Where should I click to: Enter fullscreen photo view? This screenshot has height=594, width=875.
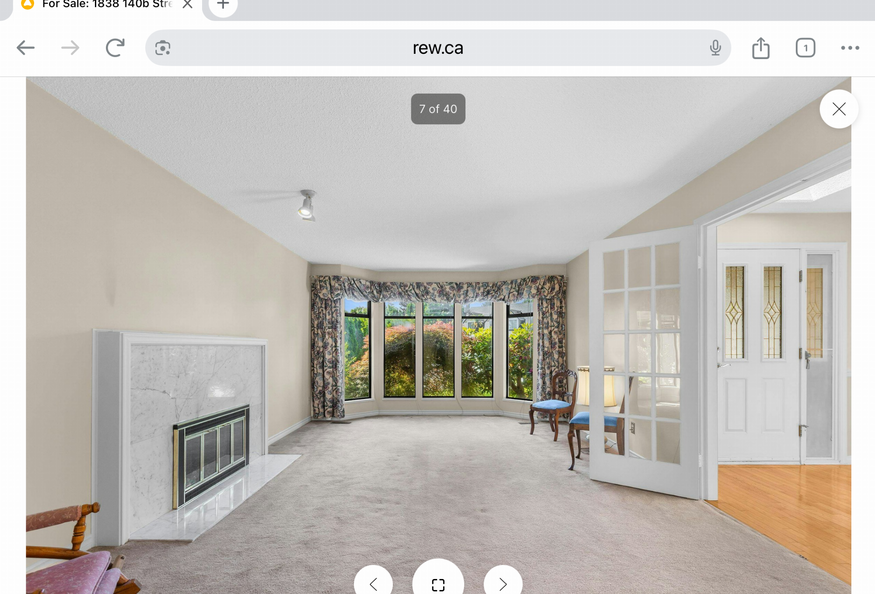[x=438, y=583]
